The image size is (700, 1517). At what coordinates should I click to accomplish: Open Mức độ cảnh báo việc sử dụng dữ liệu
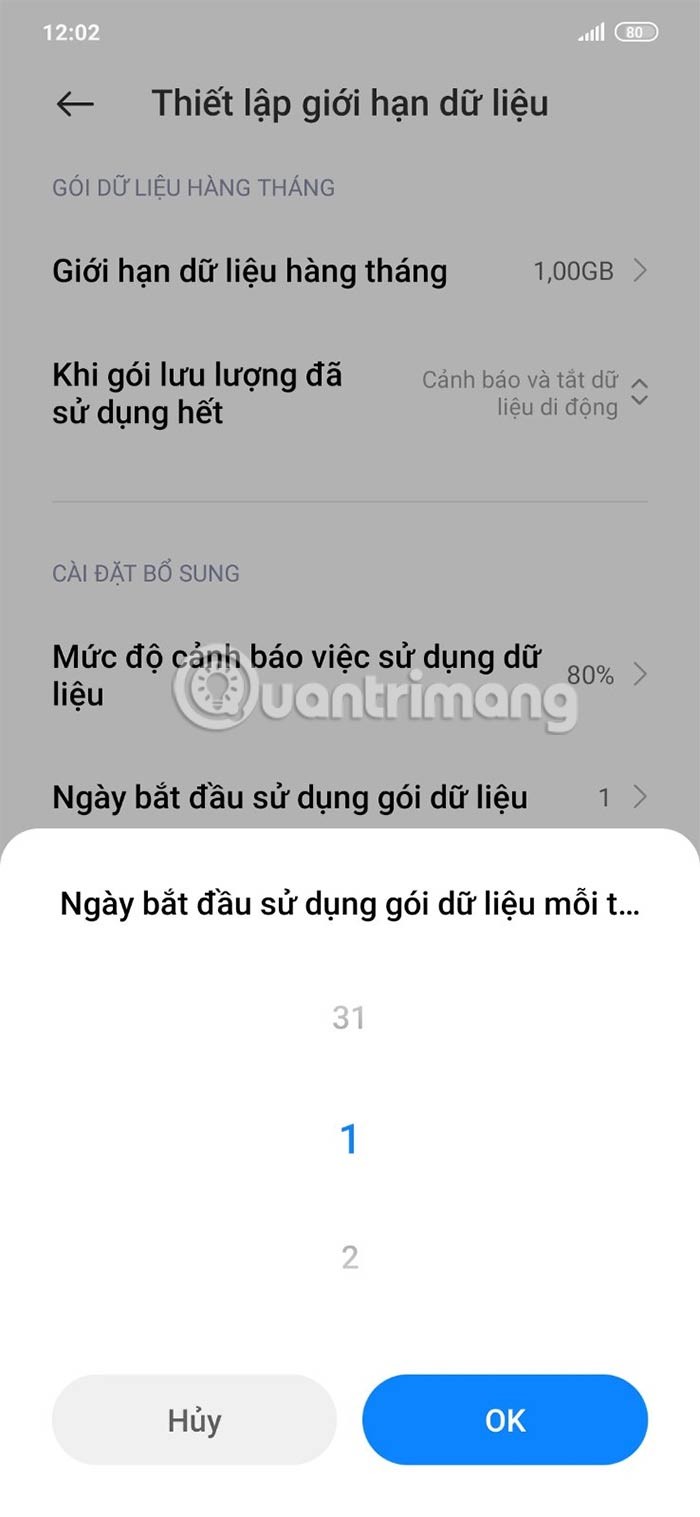tap(349, 675)
